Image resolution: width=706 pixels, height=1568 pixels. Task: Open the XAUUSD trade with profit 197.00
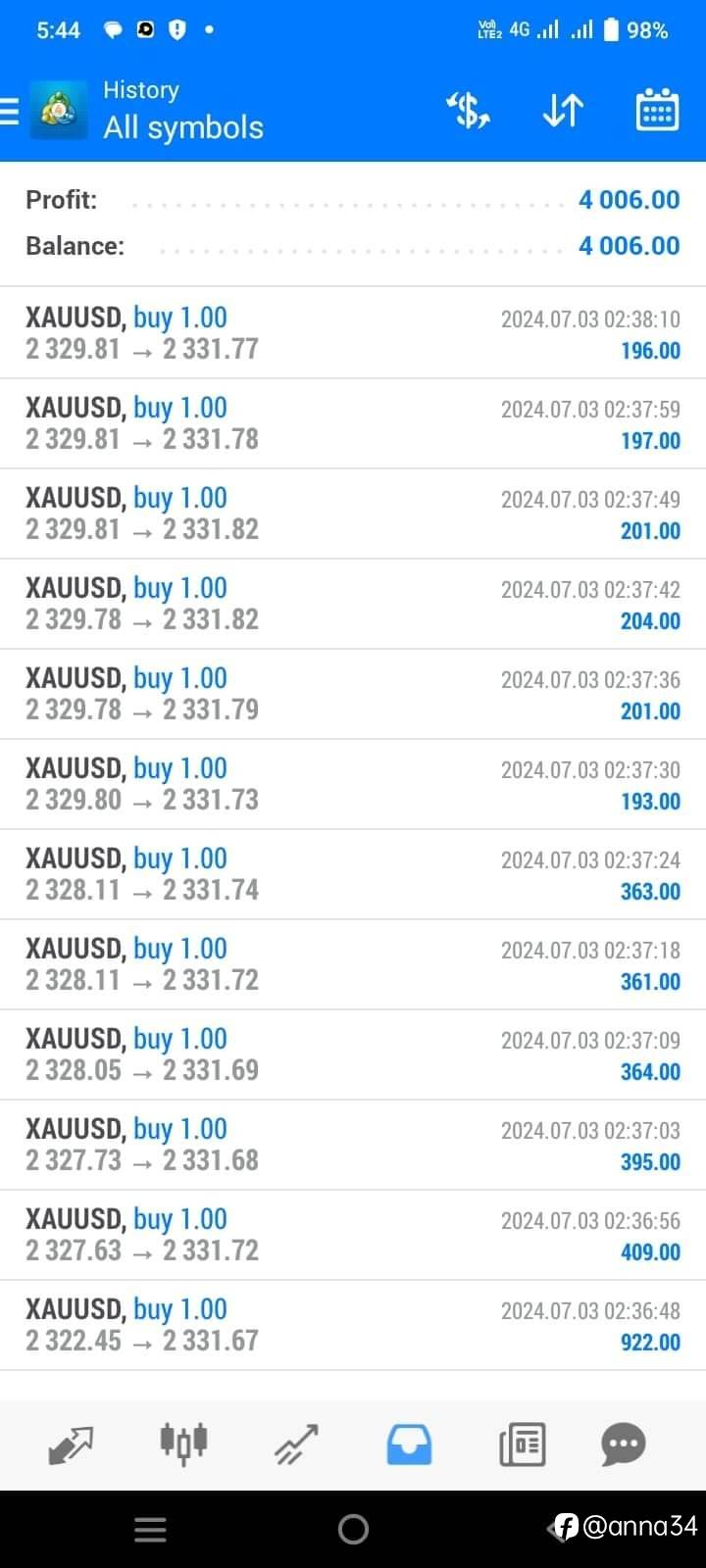pos(353,423)
